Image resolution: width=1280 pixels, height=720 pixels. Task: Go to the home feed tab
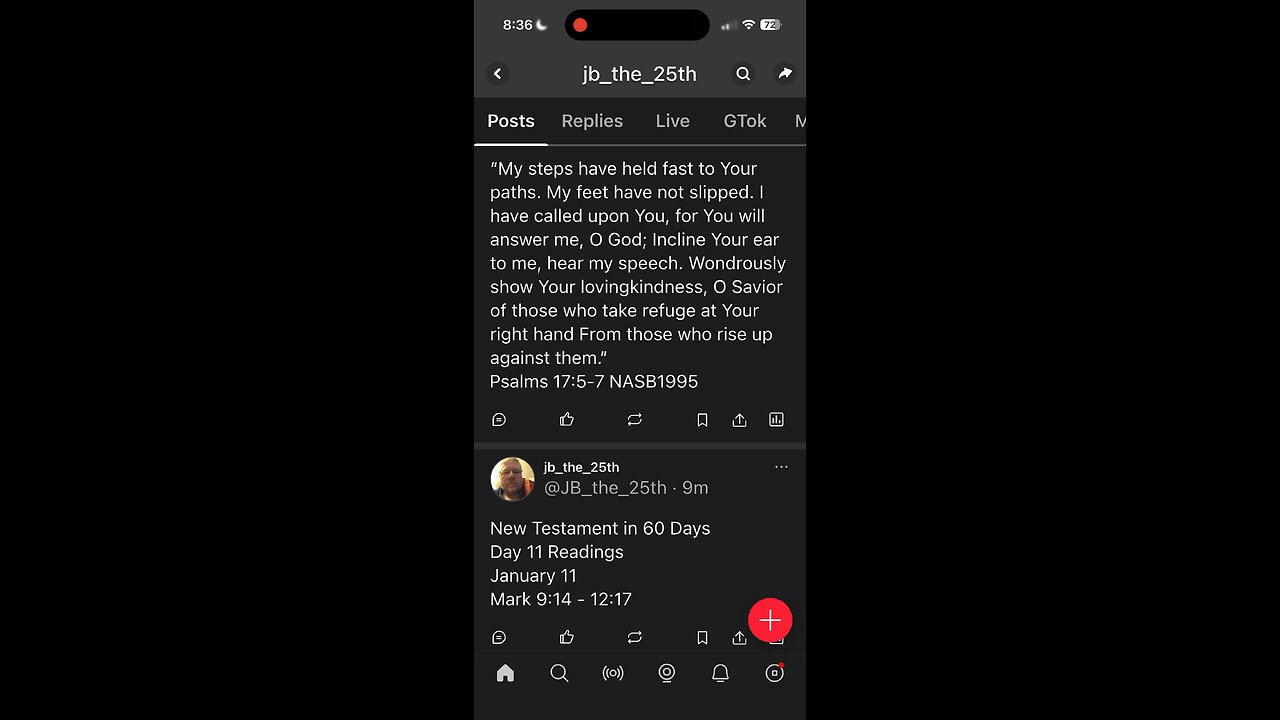pos(505,674)
